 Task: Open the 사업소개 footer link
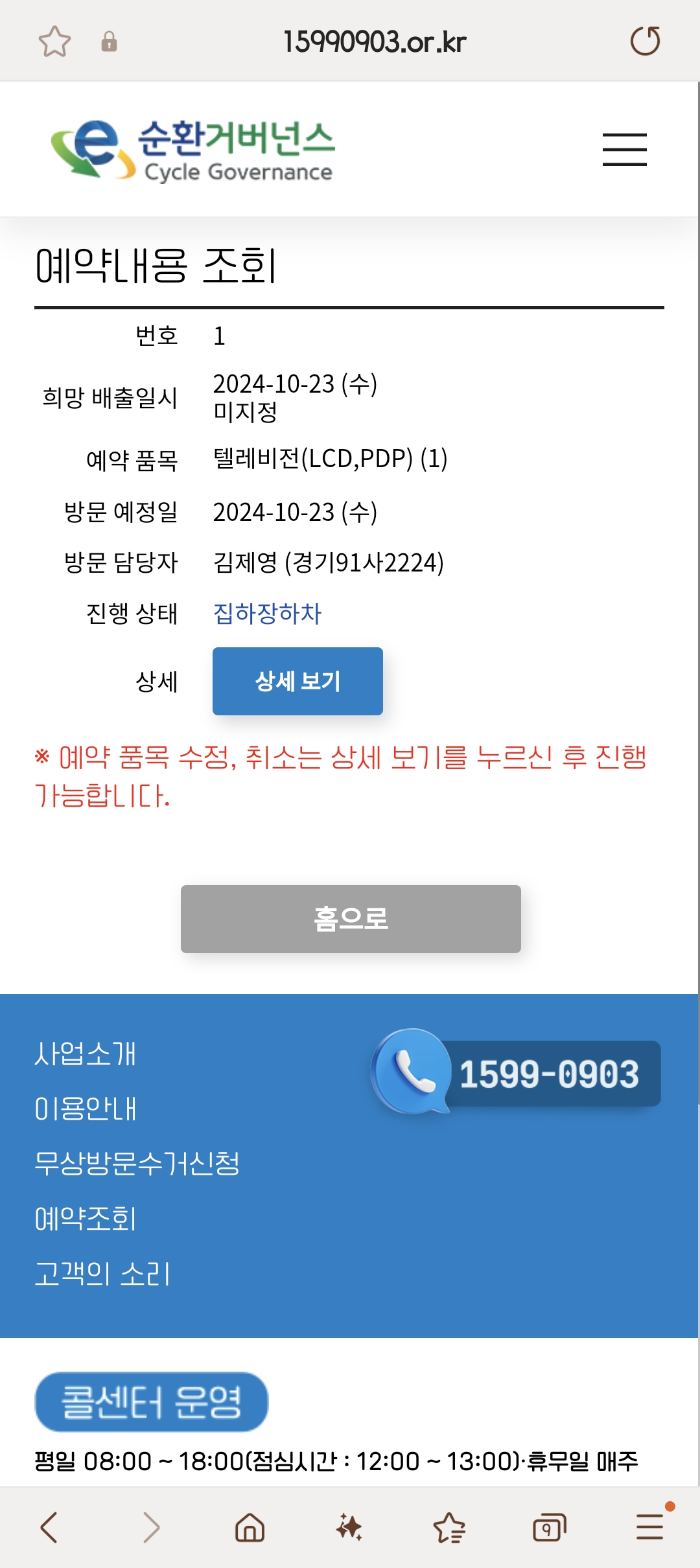coord(86,1054)
